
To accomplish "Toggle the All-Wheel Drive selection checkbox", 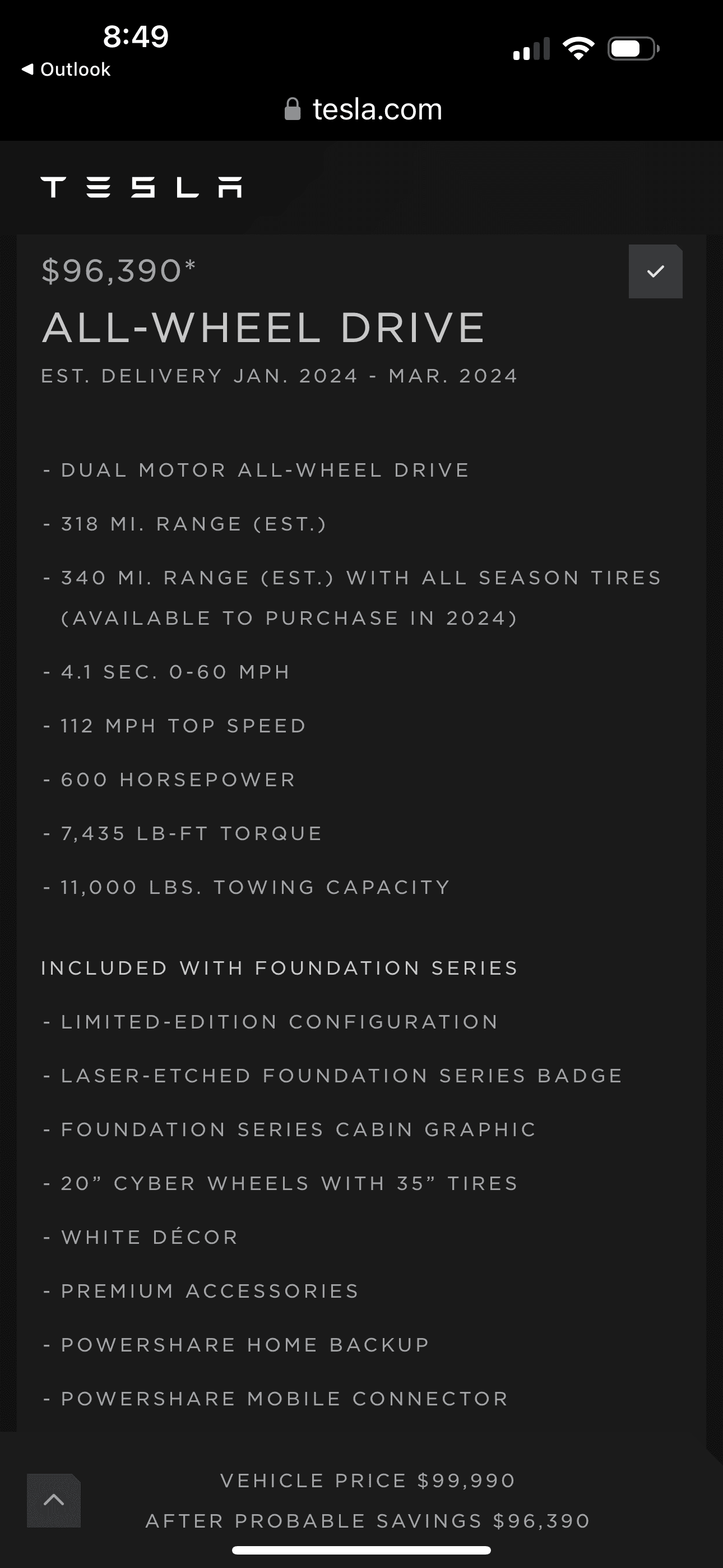I will (655, 271).
